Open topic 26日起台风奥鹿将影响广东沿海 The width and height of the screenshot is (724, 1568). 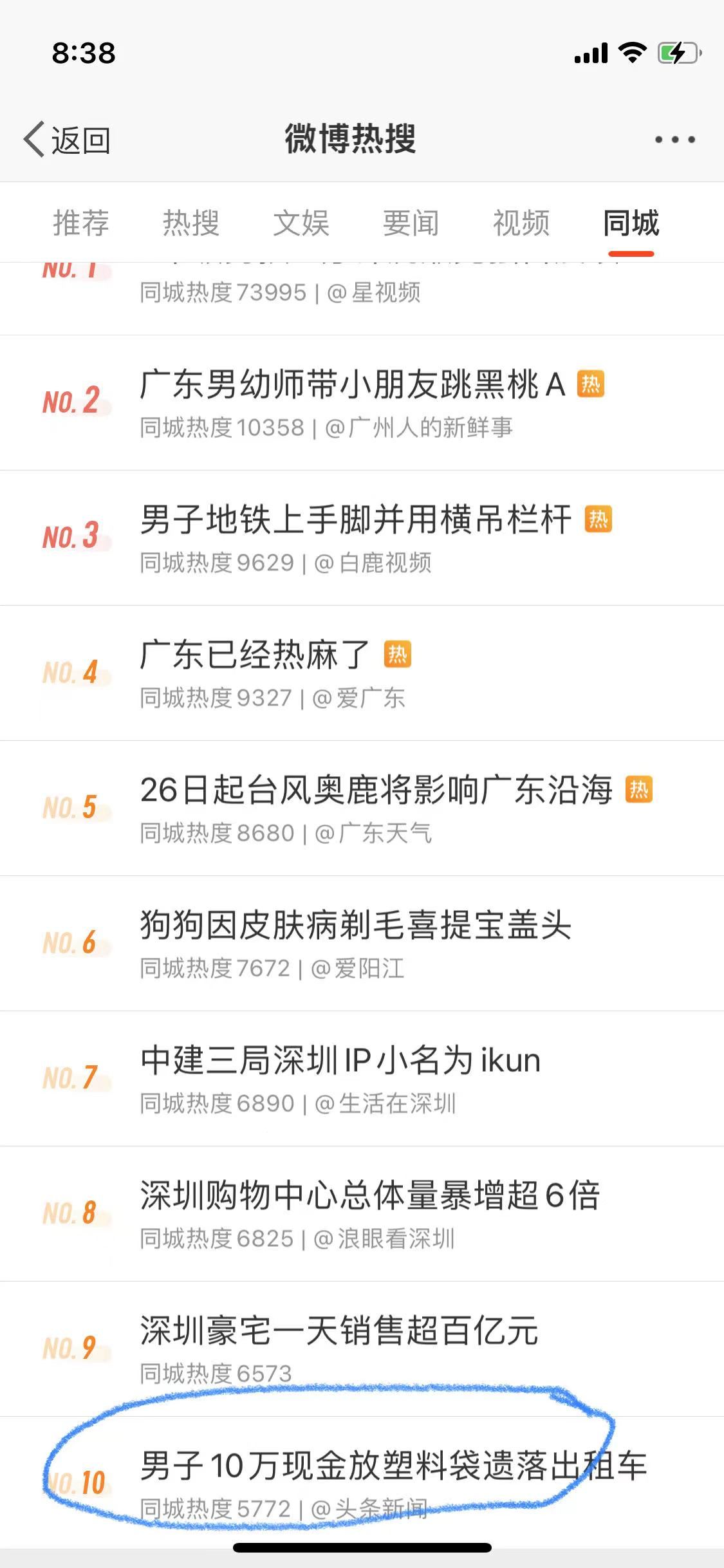tap(362, 808)
